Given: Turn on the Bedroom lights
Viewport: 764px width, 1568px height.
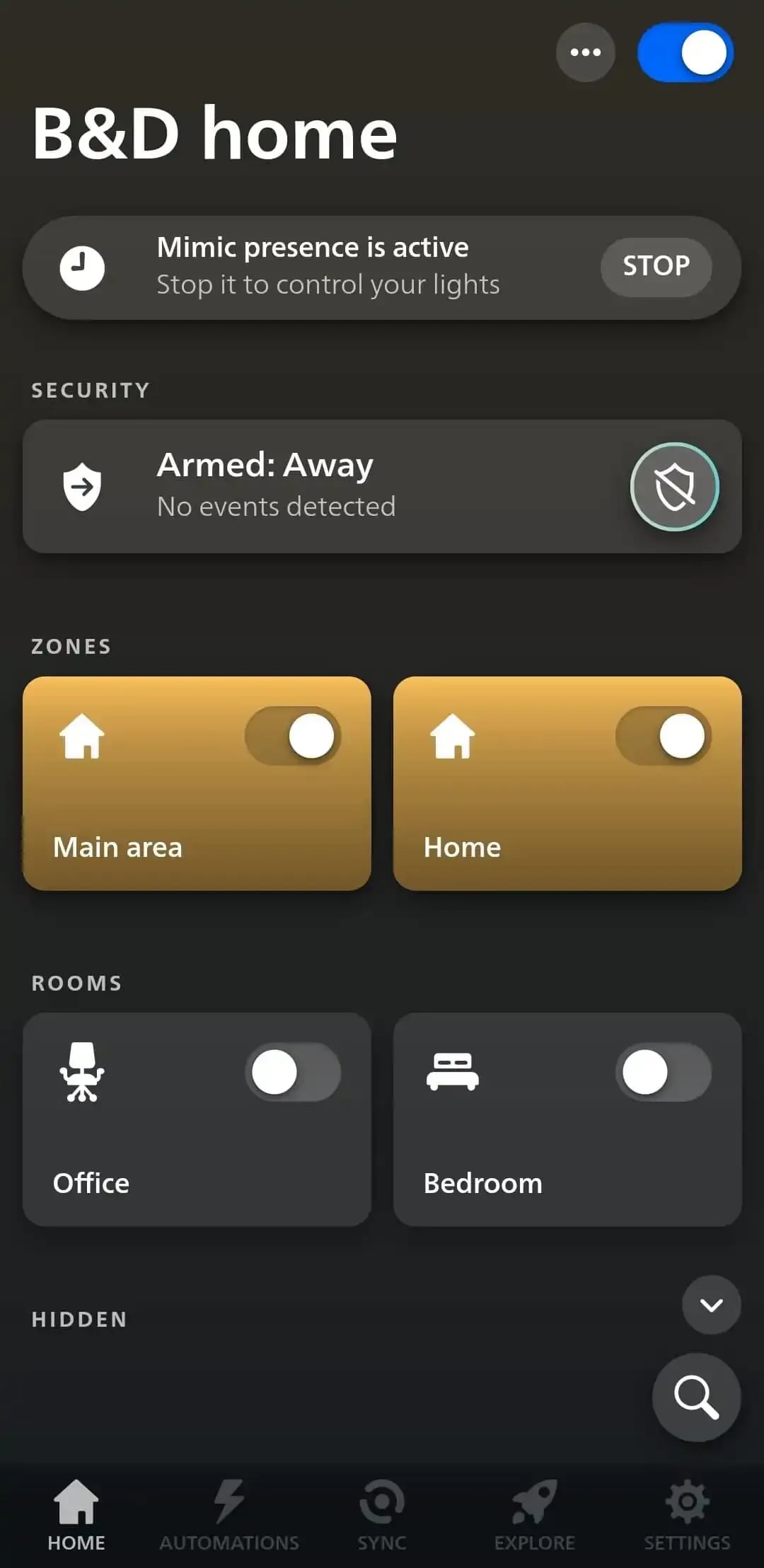Looking at the screenshot, I should [664, 1072].
